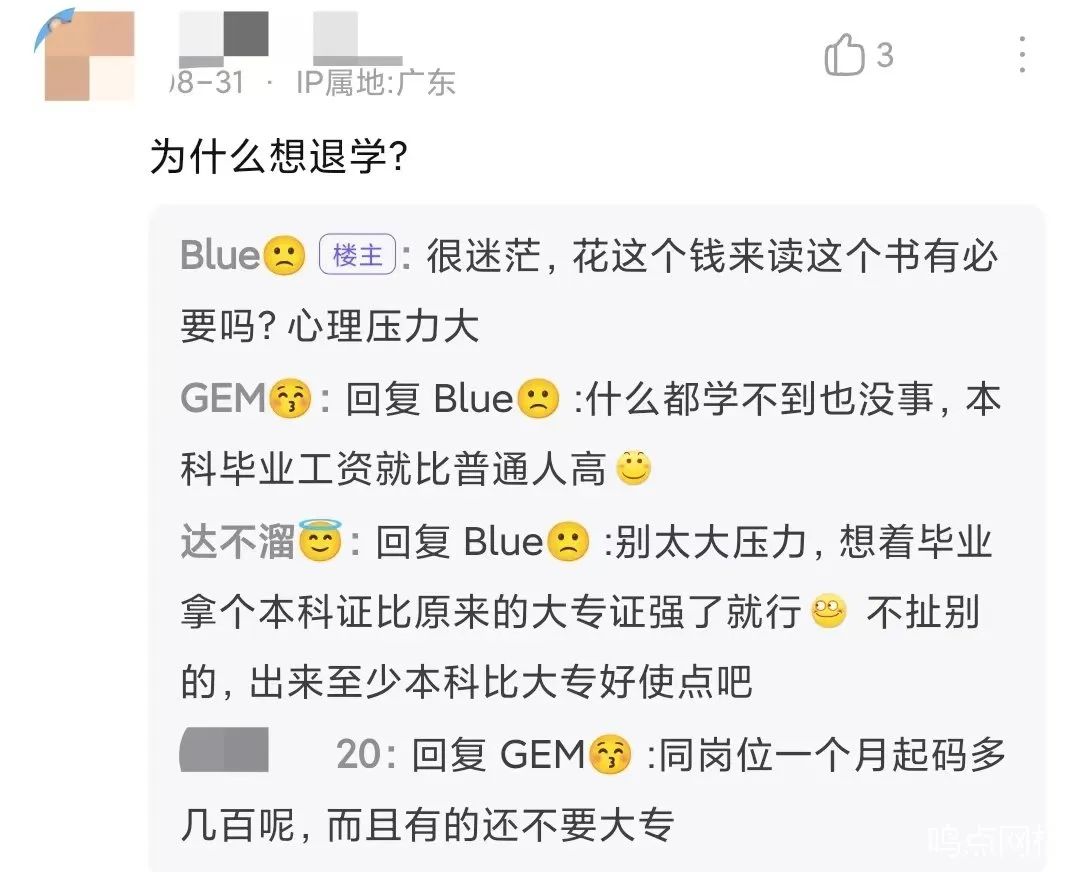
Task: Open the three-dot overflow menu
Action: click(x=1022, y=55)
